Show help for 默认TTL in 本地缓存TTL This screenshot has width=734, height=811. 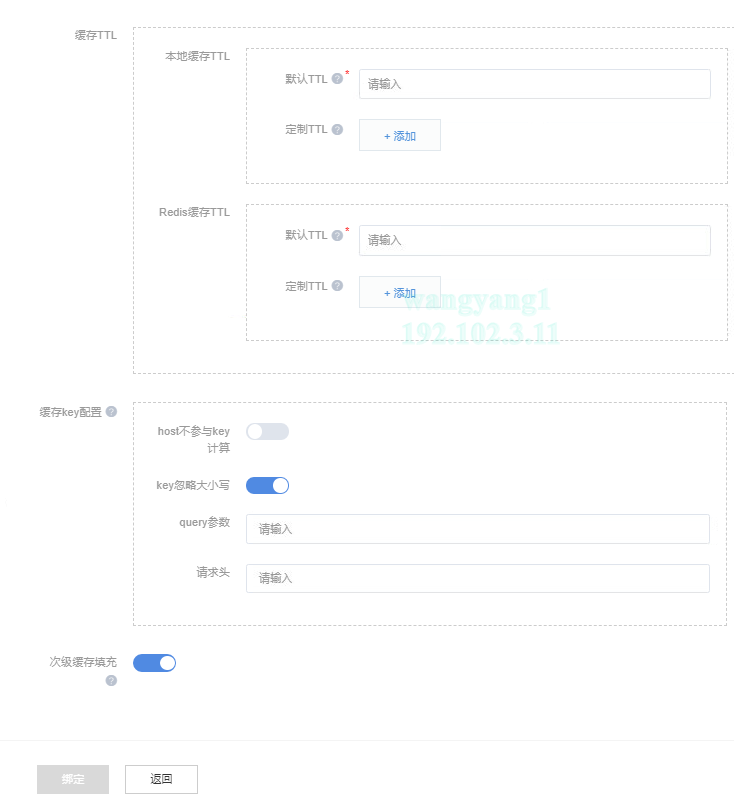point(337,79)
